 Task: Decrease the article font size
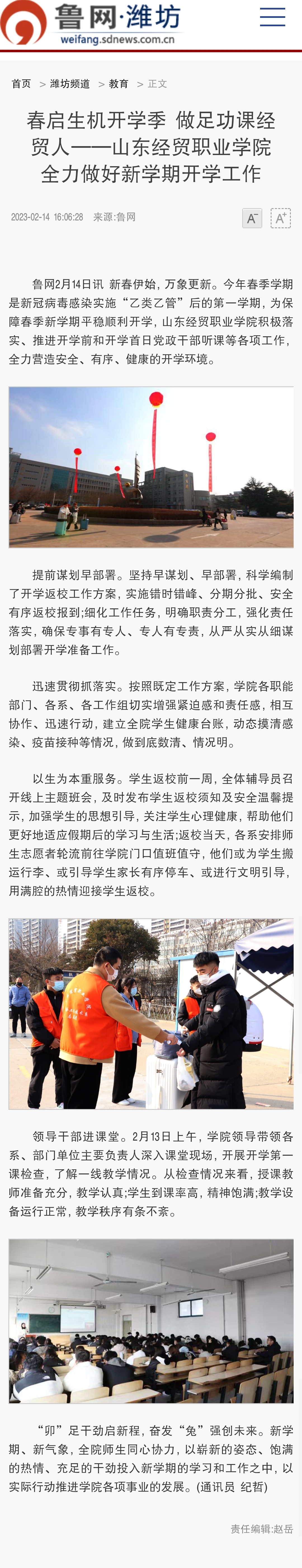tap(252, 218)
